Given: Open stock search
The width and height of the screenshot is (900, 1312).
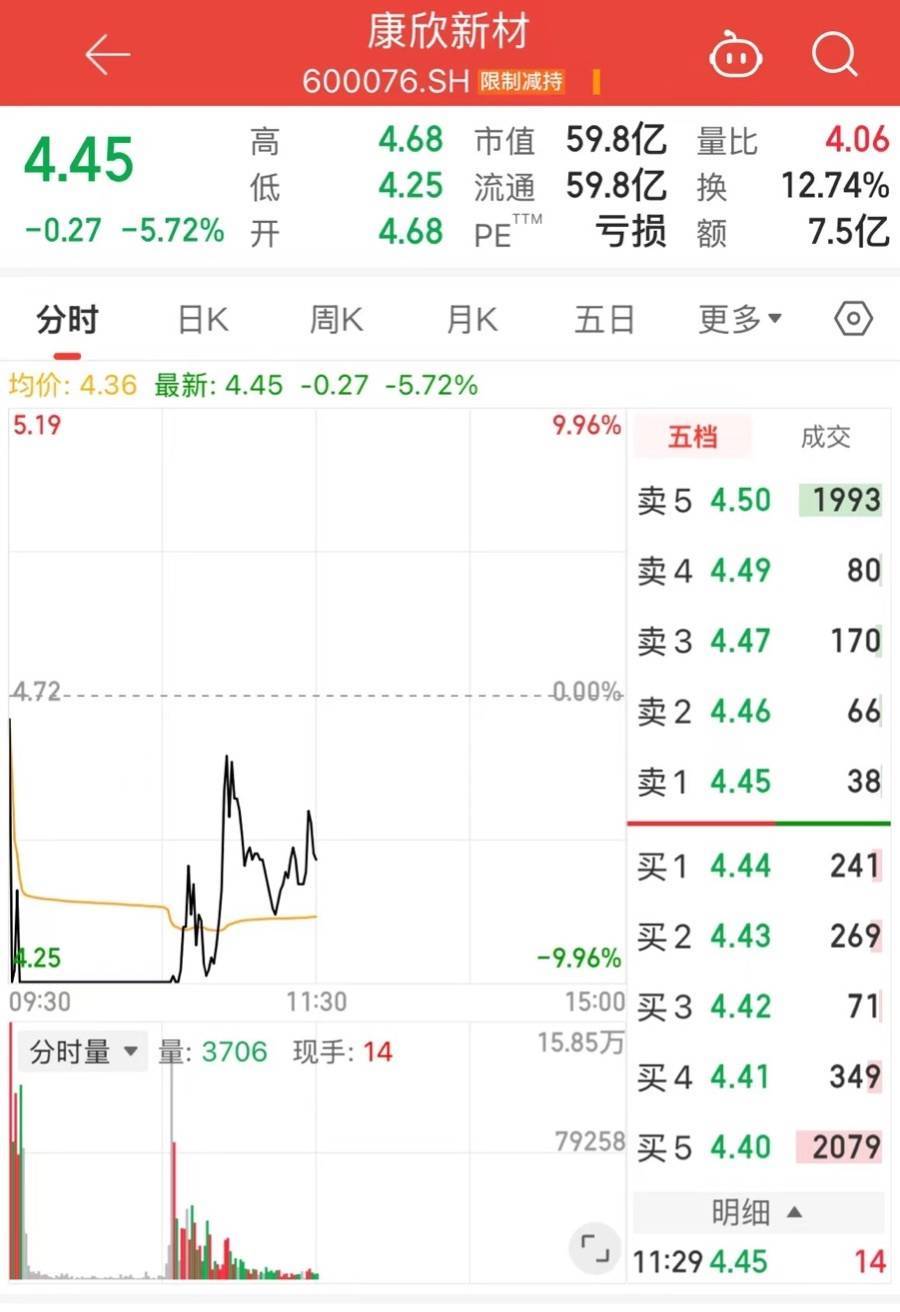Looking at the screenshot, I should [x=835, y=54].
